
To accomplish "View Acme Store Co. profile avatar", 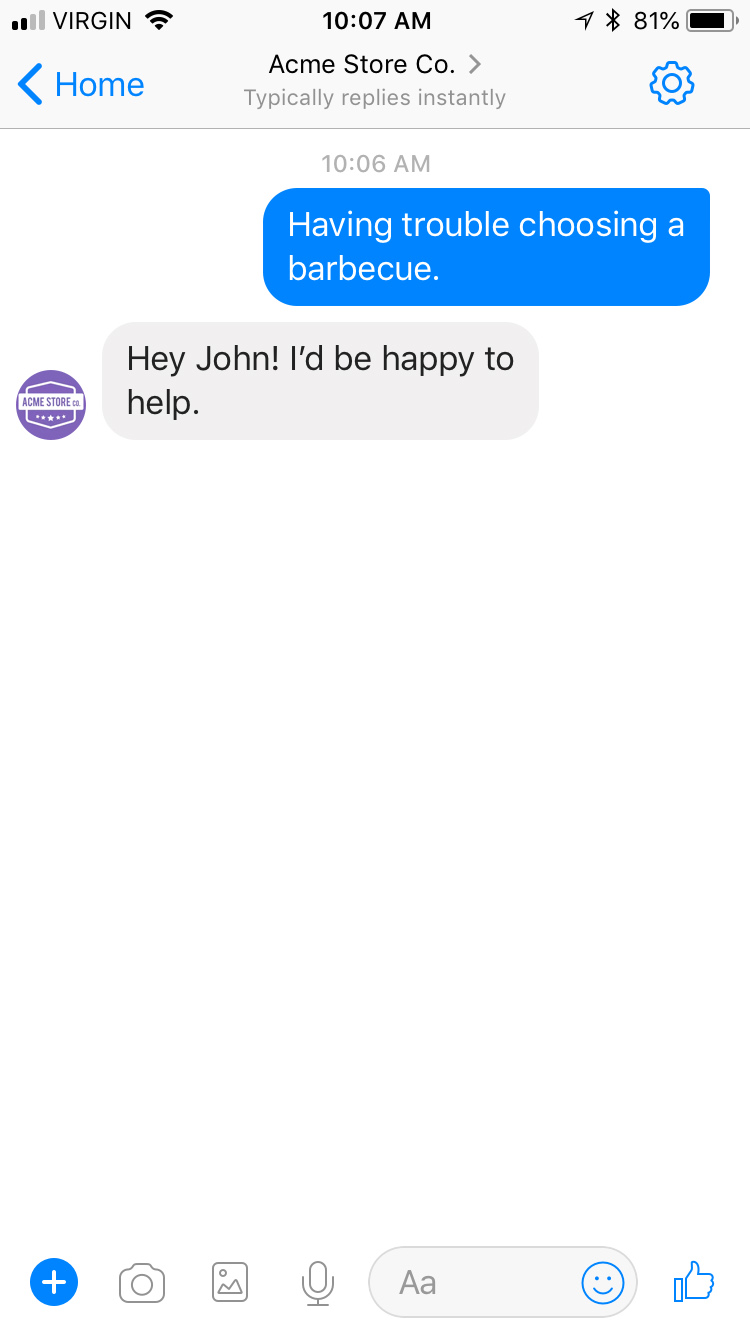I will tap(51, 405).
